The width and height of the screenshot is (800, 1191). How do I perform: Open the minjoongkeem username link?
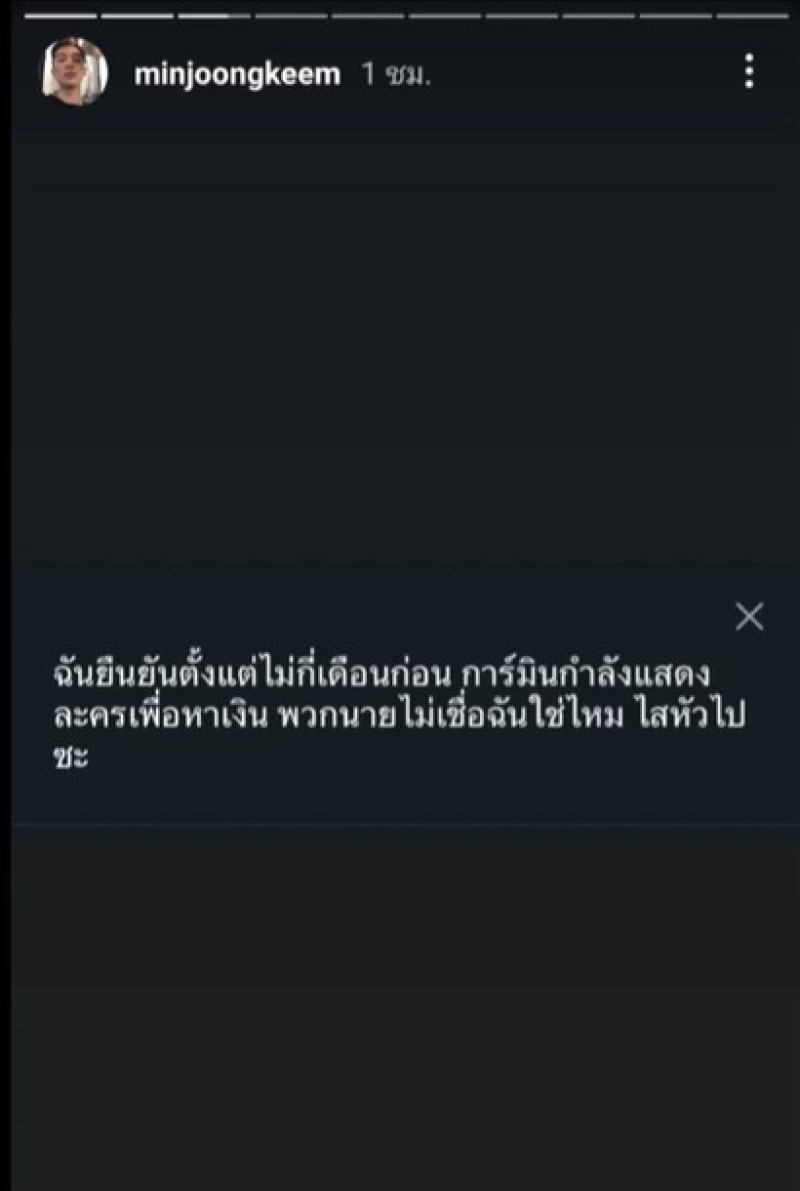click(x=237, y=74)
